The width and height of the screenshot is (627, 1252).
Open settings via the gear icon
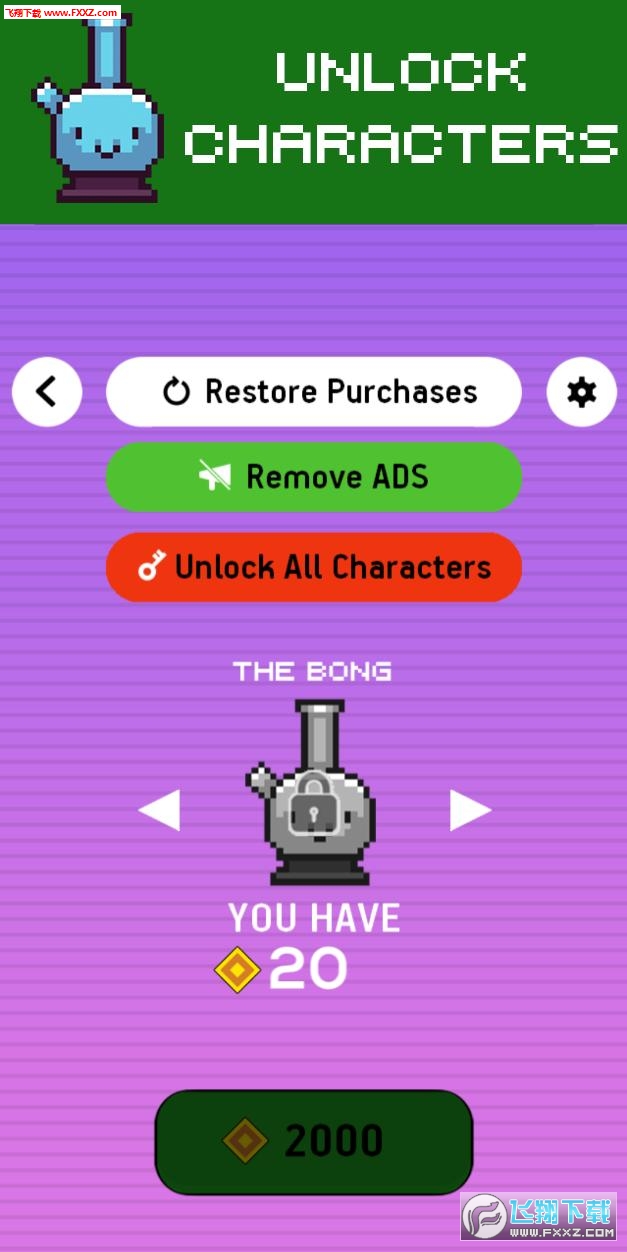point(581,392)
